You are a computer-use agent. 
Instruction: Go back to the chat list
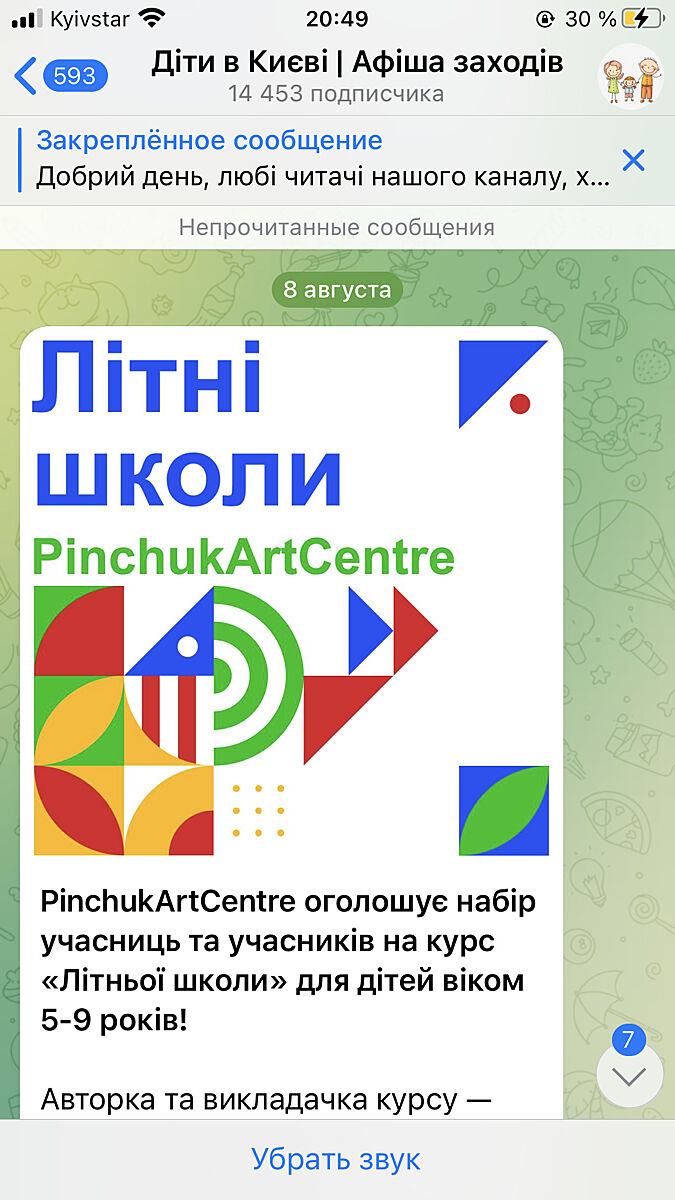click(58, 76)
